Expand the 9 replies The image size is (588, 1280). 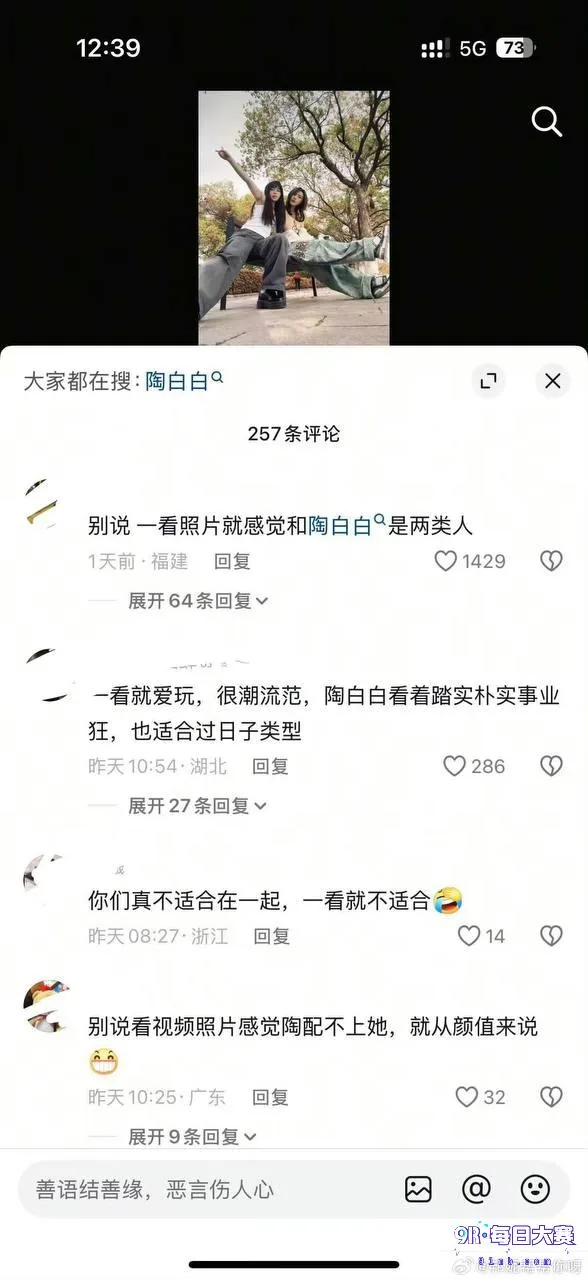point(193,1137)
